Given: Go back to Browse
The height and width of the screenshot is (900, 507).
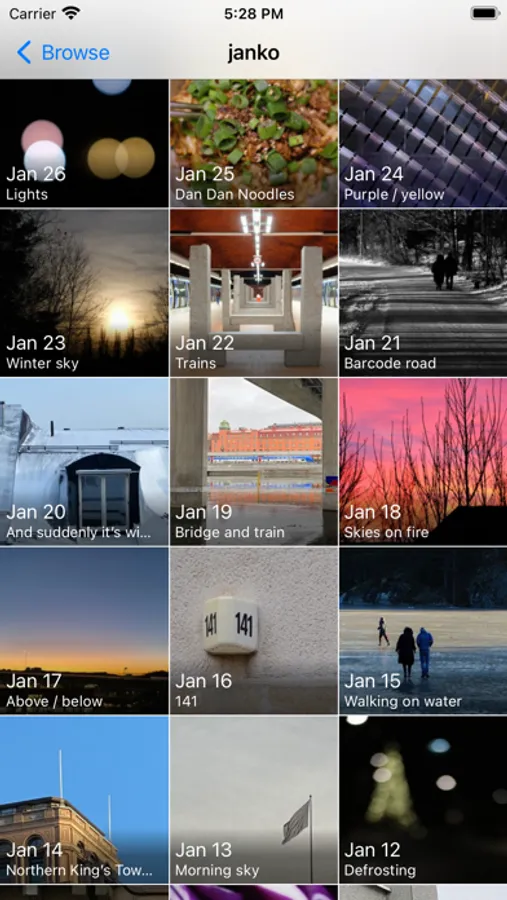Looking at the screenshot, I should coord(63,53).
